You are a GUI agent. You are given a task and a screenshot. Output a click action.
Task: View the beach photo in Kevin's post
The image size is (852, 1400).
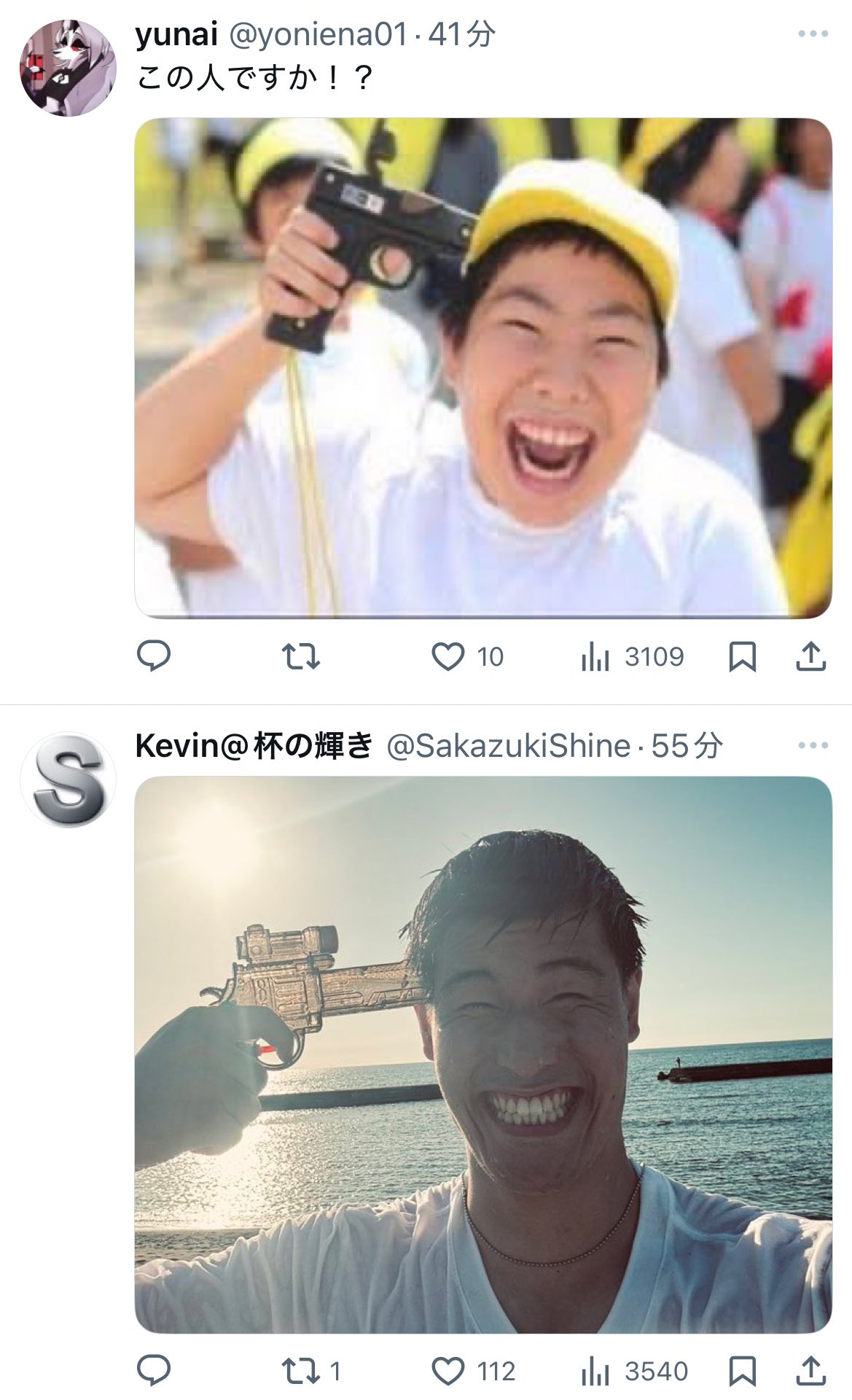482,1054
